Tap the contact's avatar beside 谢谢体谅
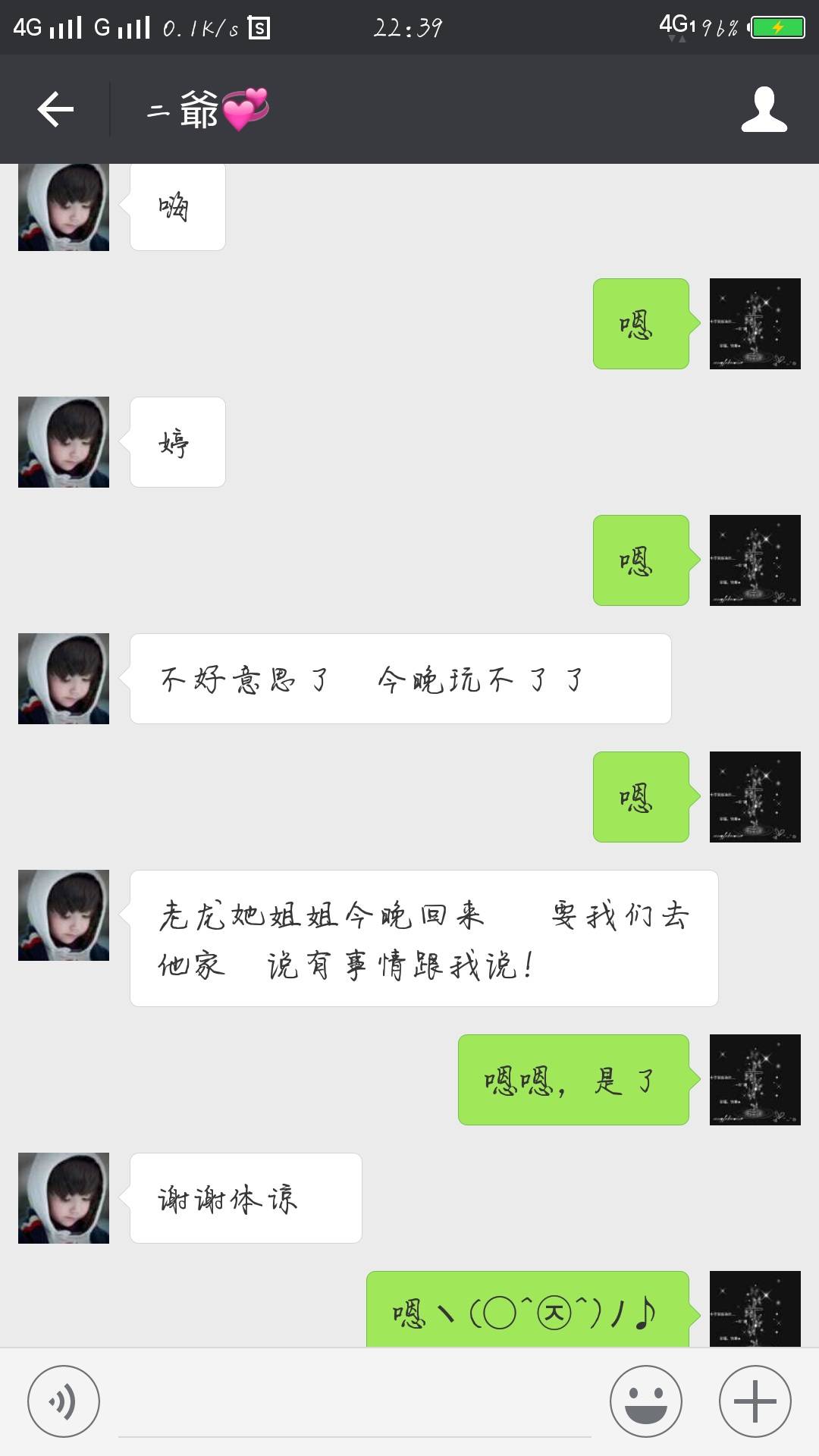The height and width of the screenshot is (1456, 819). 64,1198
